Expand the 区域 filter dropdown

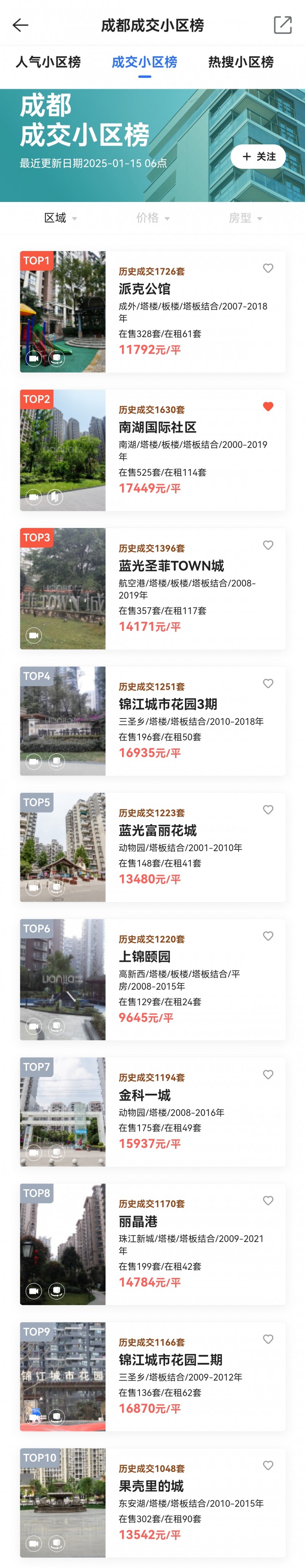click(x=60, y=218)
